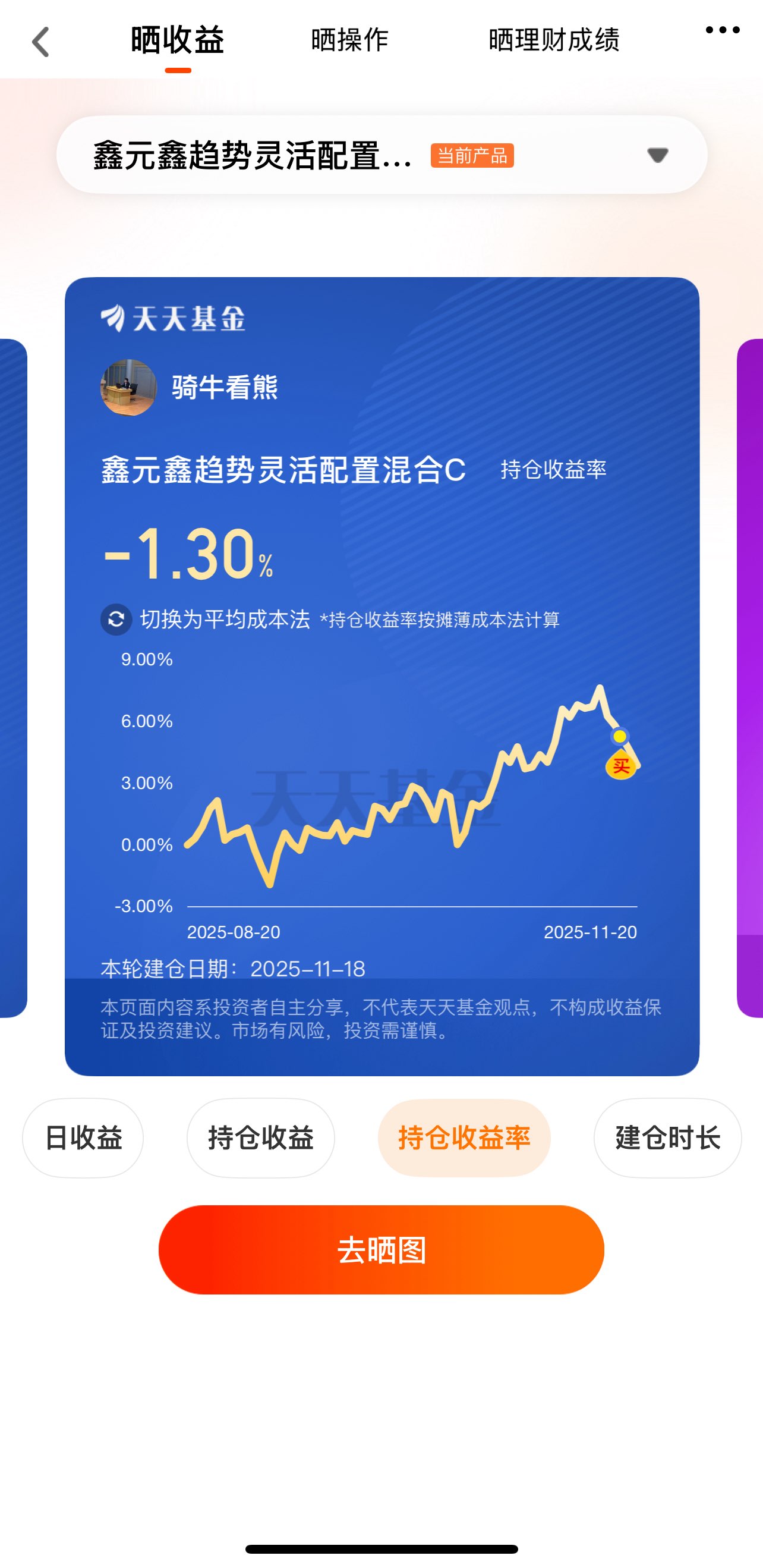Select the 建仓时长 filter
Screen dimensions: 763x1568
[x=667, y=1137]
